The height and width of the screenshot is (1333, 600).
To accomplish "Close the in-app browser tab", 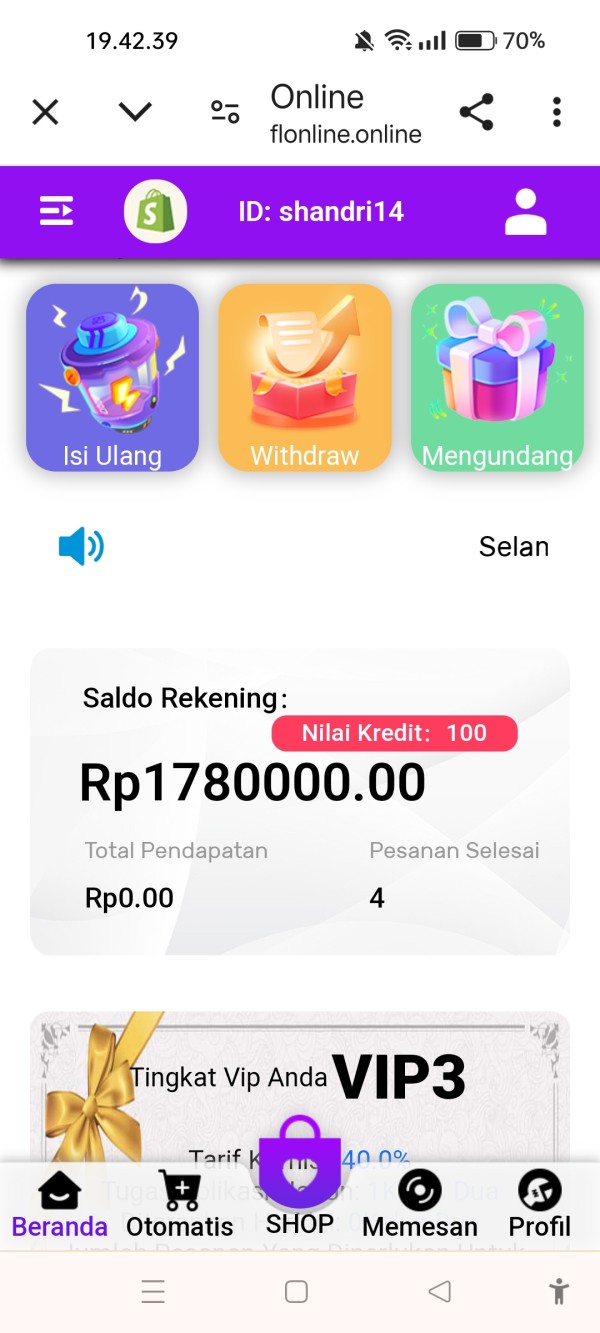I will coord(45,112).
